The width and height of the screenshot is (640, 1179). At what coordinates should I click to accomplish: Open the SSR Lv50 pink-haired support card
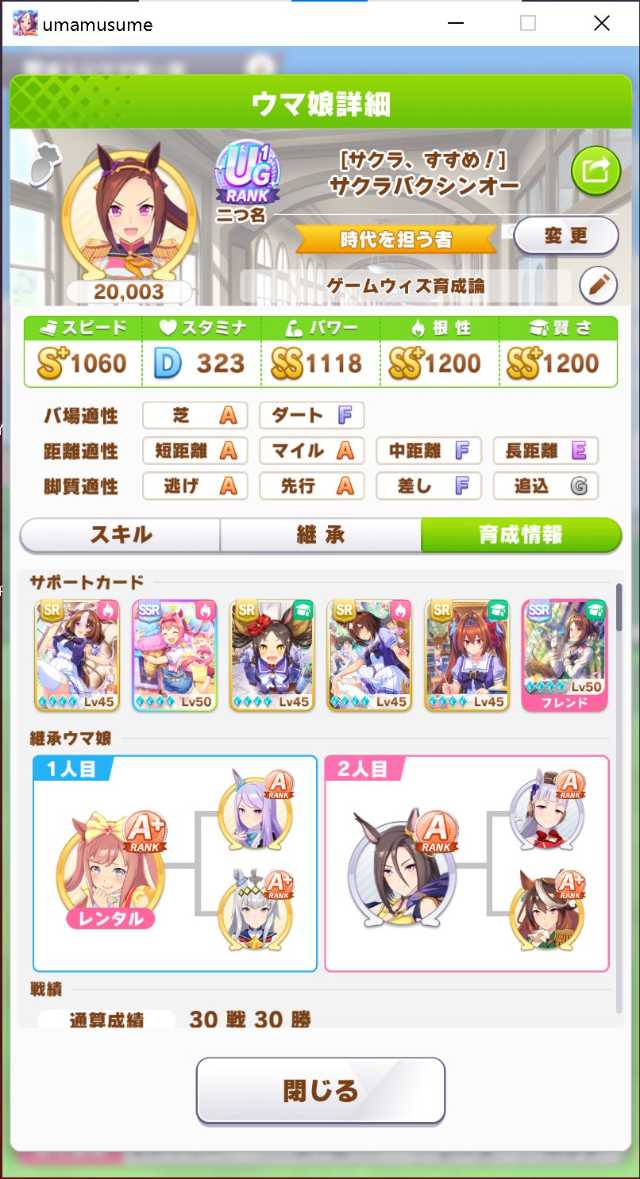(174, 655)
